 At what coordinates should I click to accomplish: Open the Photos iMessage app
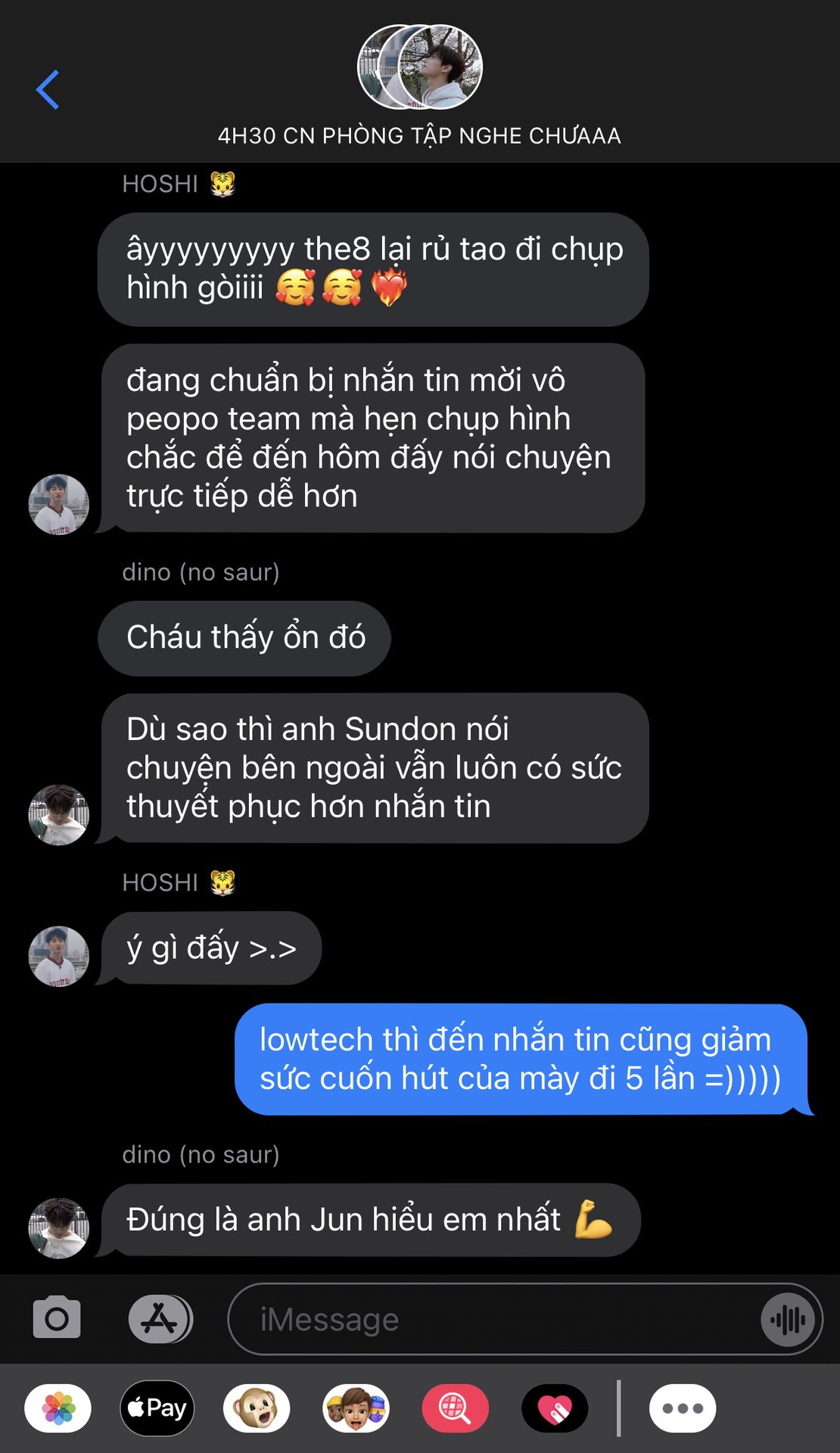point(58,1408)
